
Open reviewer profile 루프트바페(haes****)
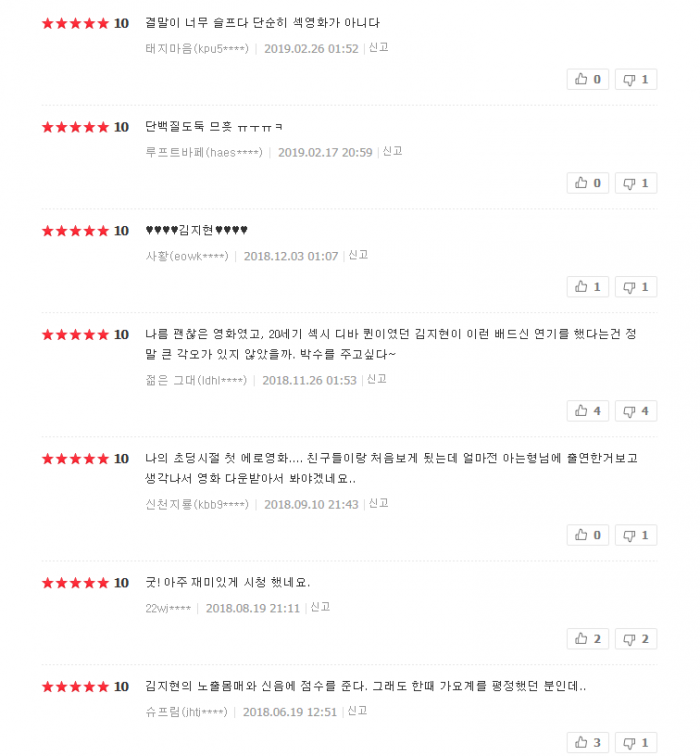click(x=204, y=152)
